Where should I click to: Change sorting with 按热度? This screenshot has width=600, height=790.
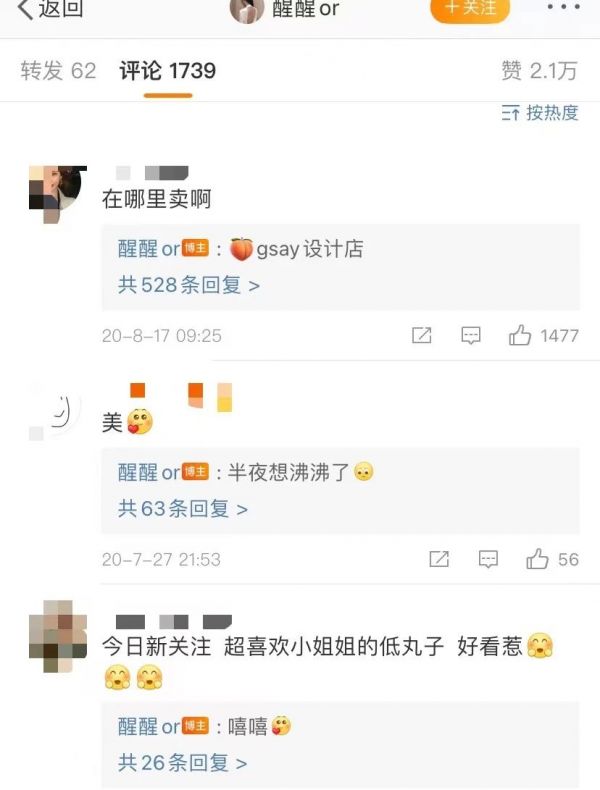click(540, 113)
